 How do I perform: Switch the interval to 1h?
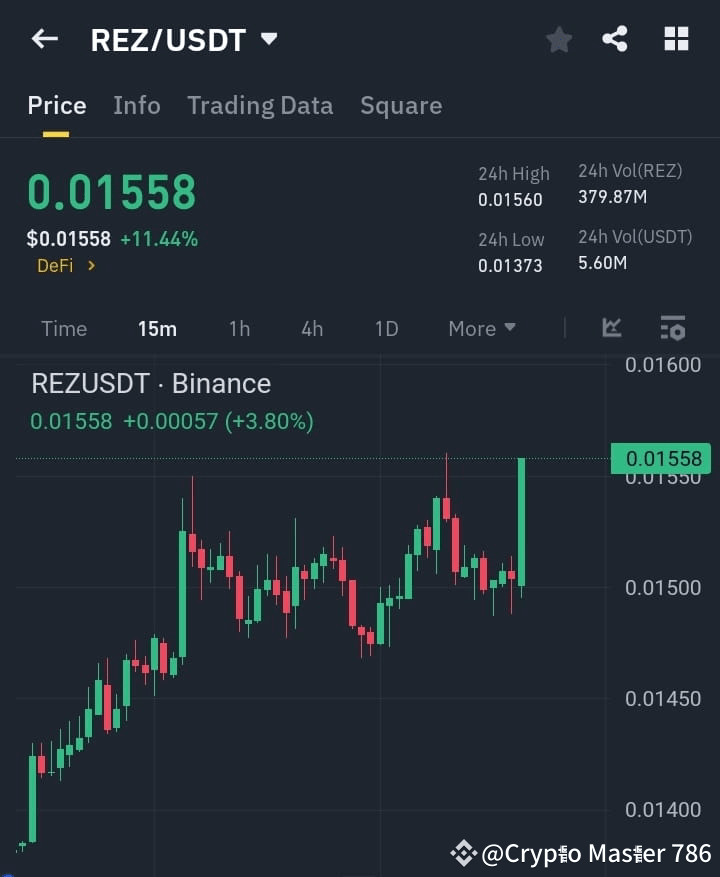click(239, 328)
